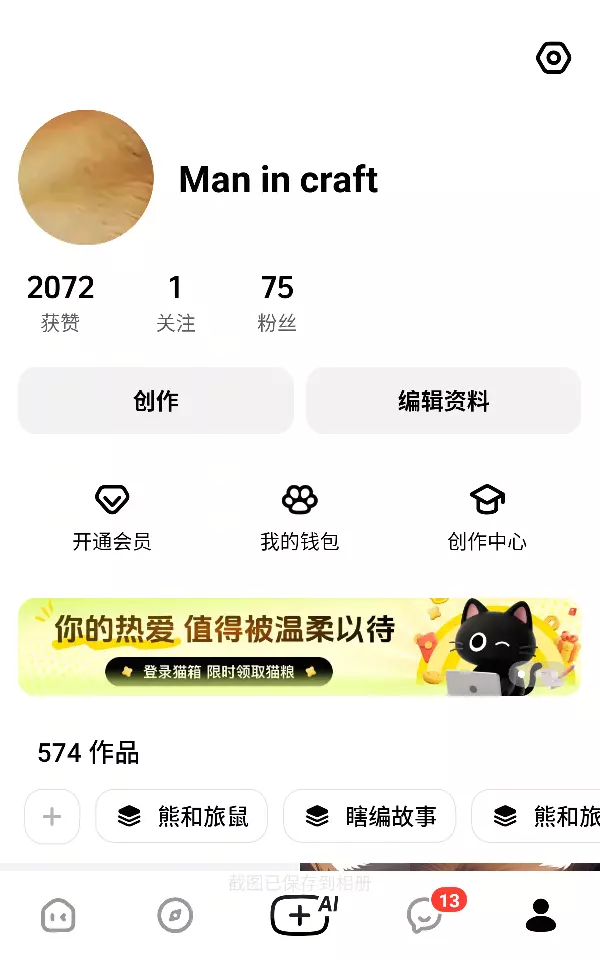Screen dimensions: 600x960
Task: Open the 你的热爱 cat banner
Action: point(300,647)
